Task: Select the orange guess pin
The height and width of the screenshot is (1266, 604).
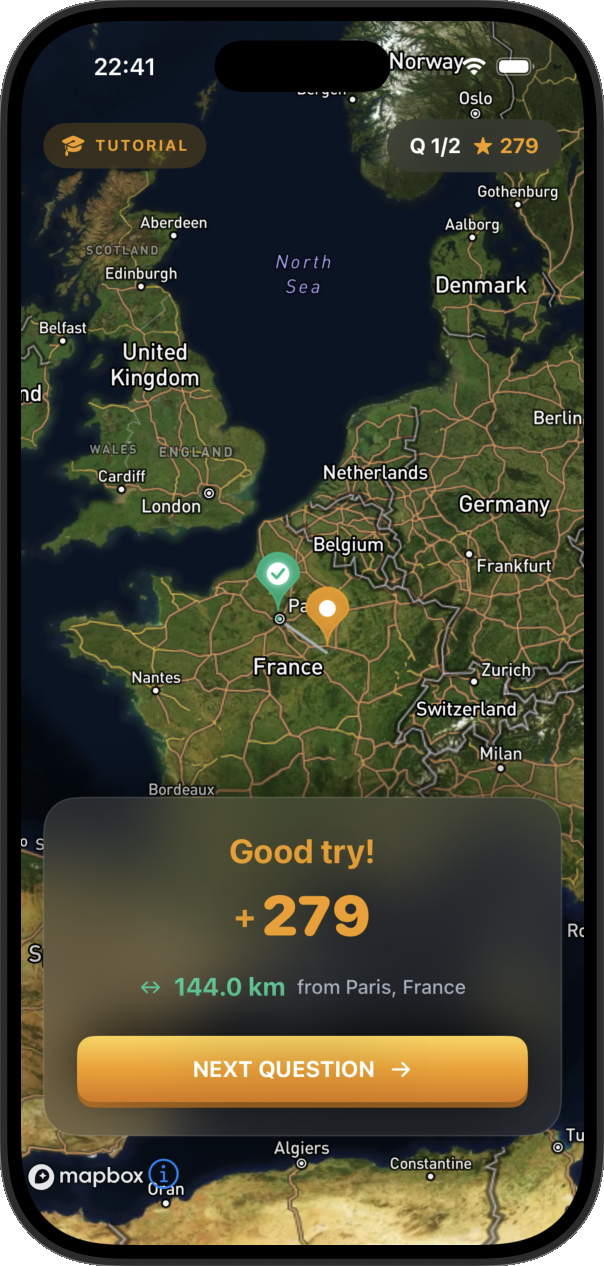Action: tap(326, 609)
